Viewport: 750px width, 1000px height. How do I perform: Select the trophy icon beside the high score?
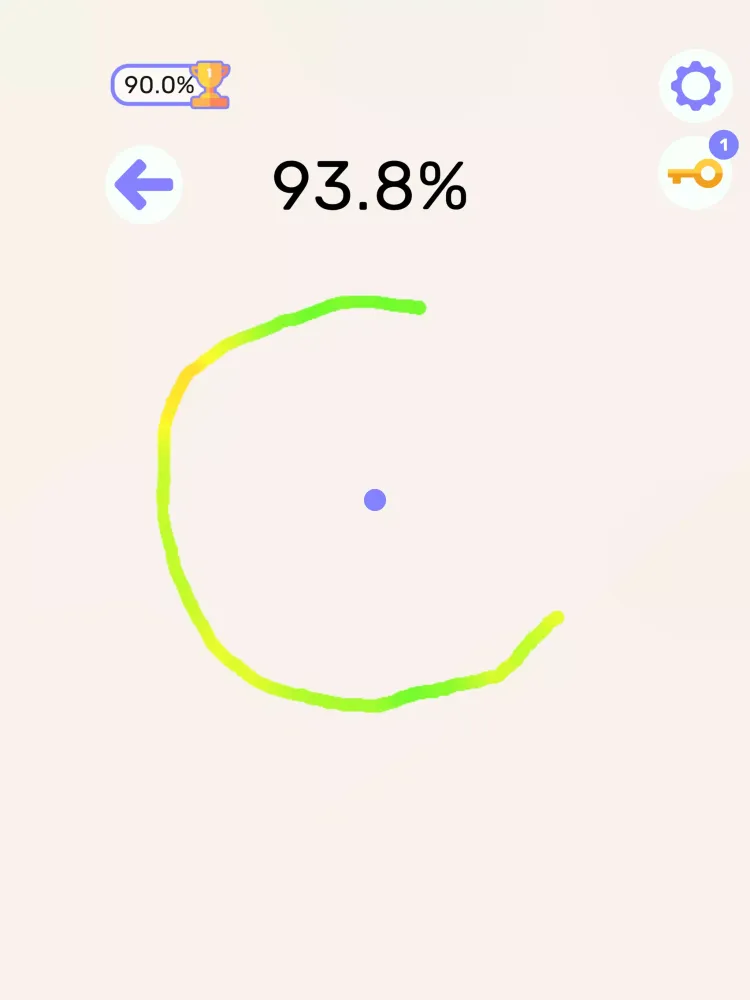(x=208, y=85)
